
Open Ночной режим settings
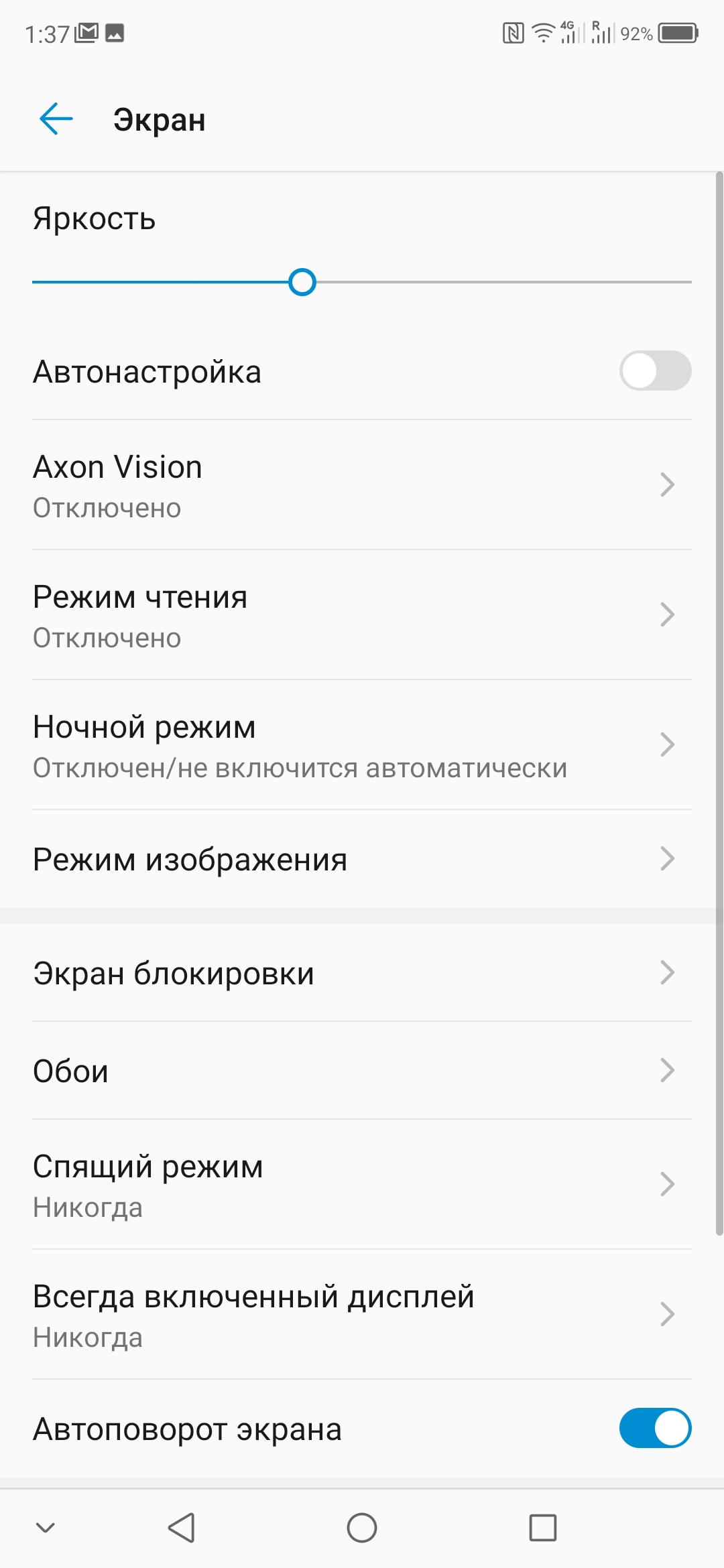tap(362, 745)
